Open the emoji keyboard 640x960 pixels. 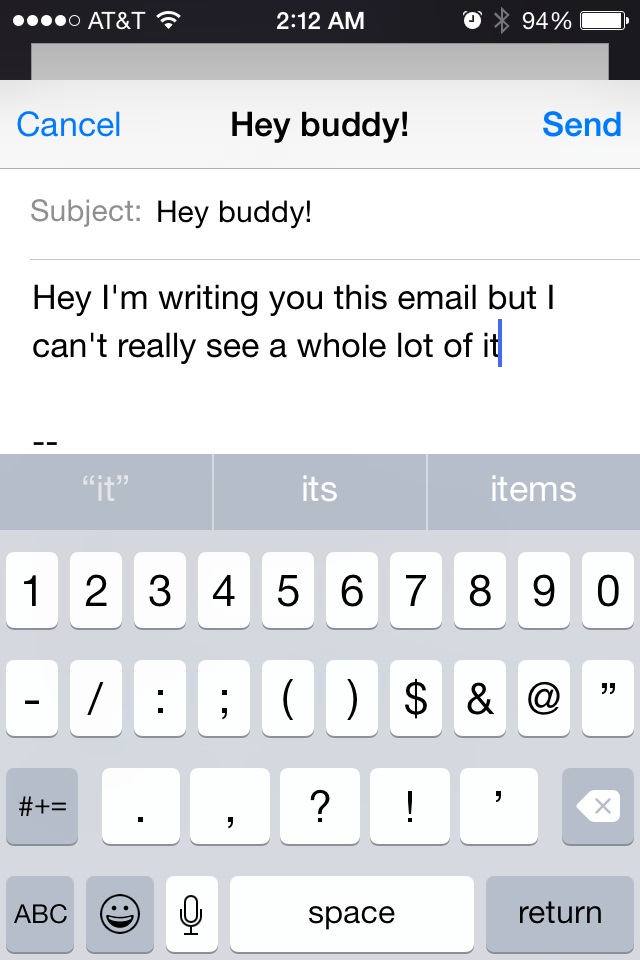pos(120,913)
